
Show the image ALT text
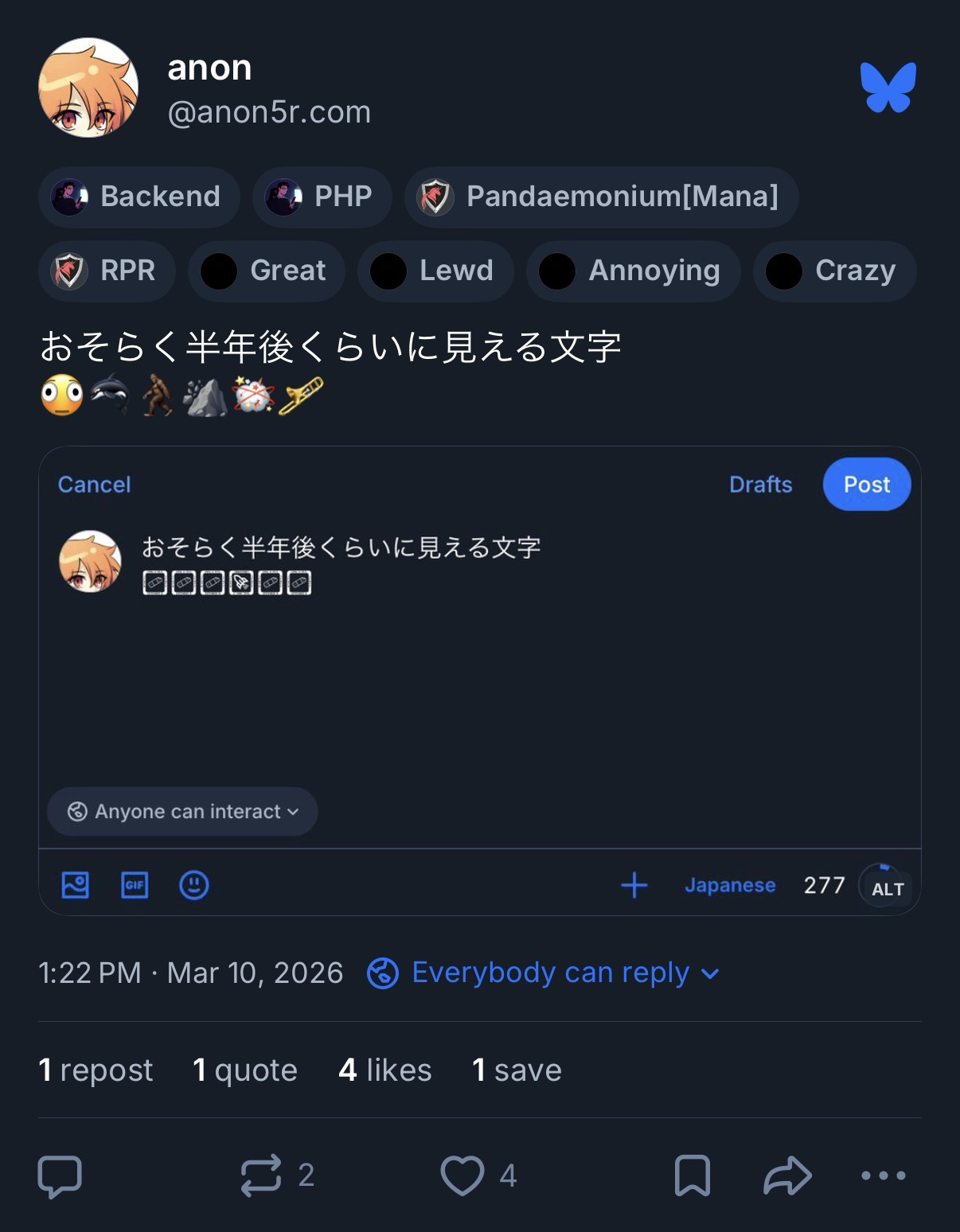pos(887,888)
